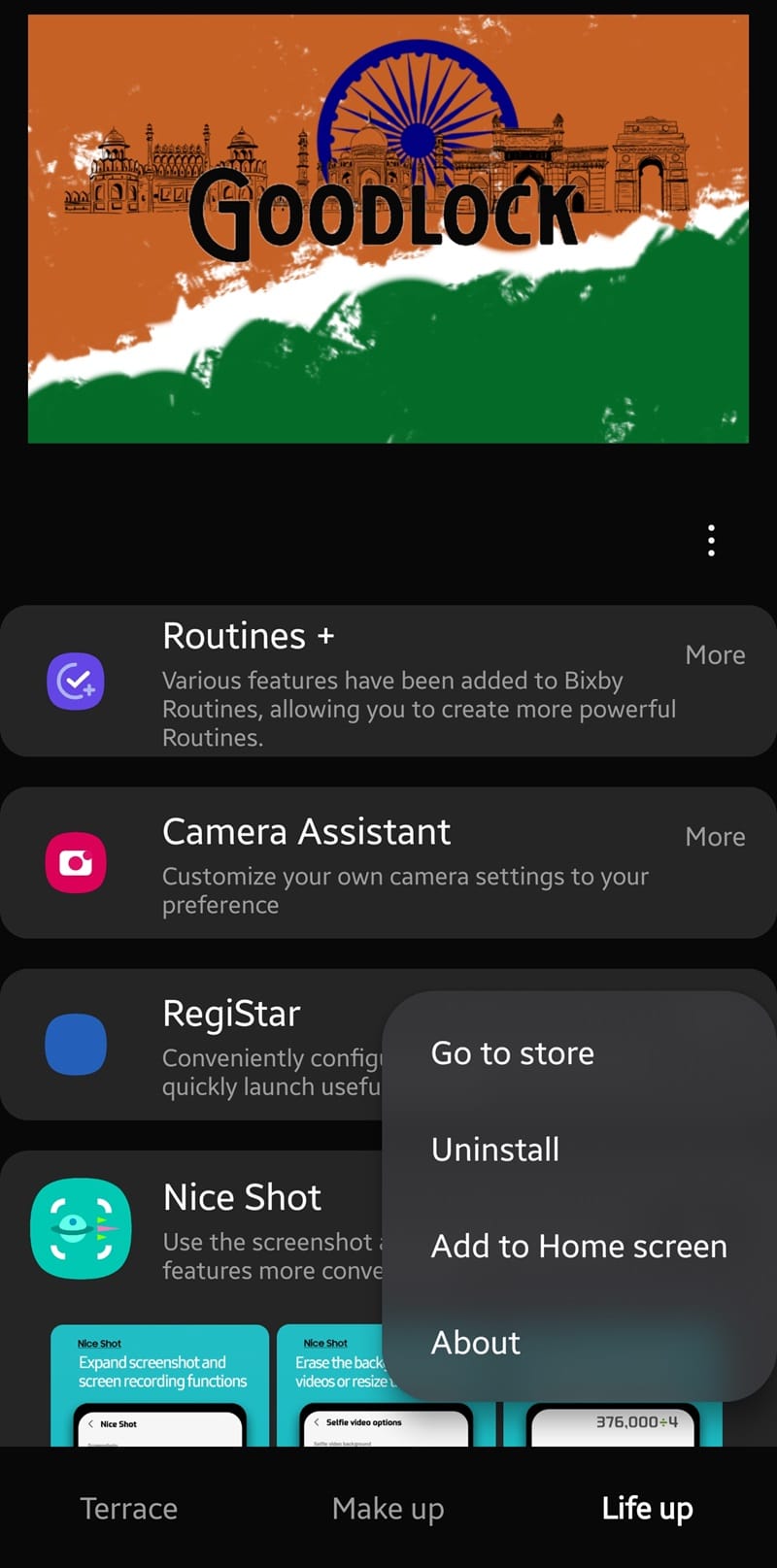
Task: Open the Camera Assistant module
Action: pyautogui.click(x=388, y=862)
